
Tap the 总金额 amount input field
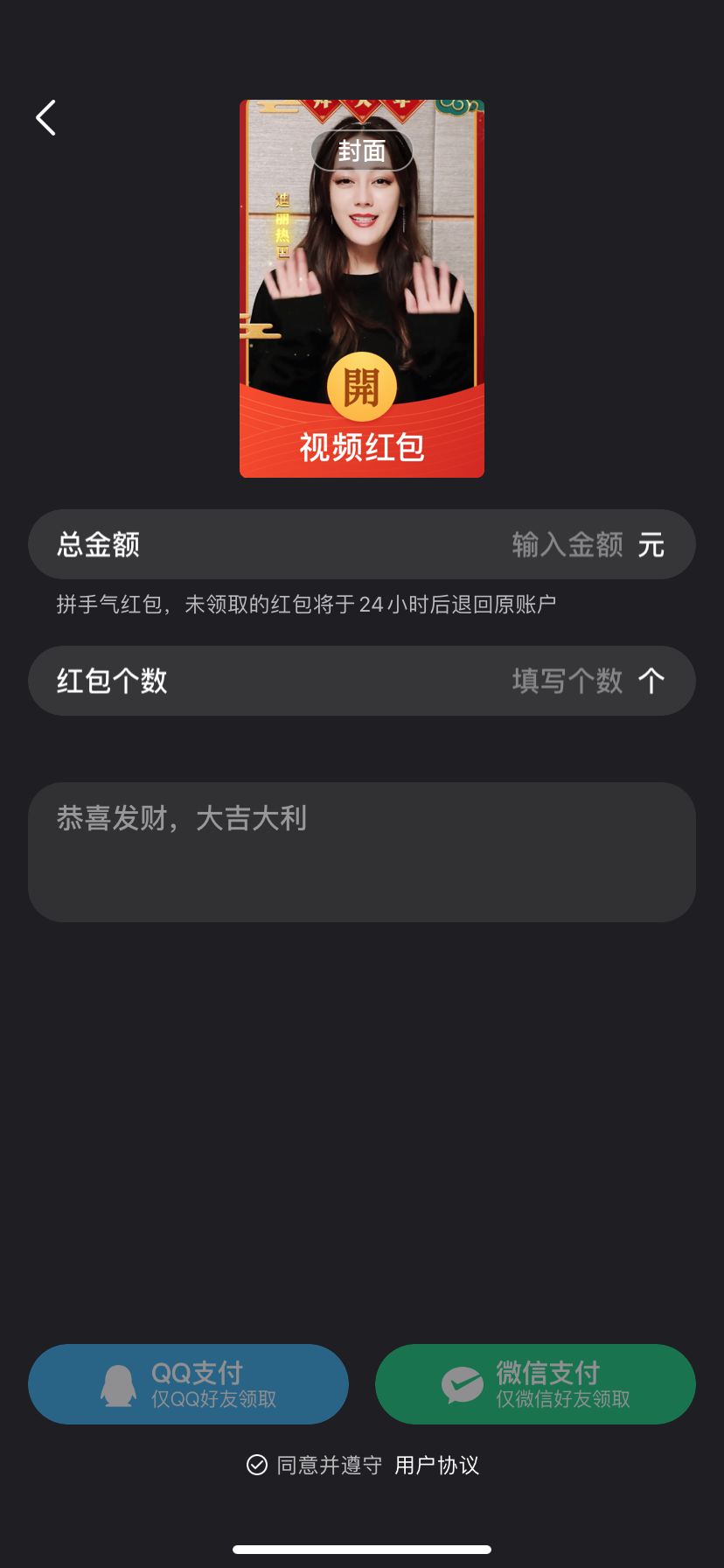362,544
